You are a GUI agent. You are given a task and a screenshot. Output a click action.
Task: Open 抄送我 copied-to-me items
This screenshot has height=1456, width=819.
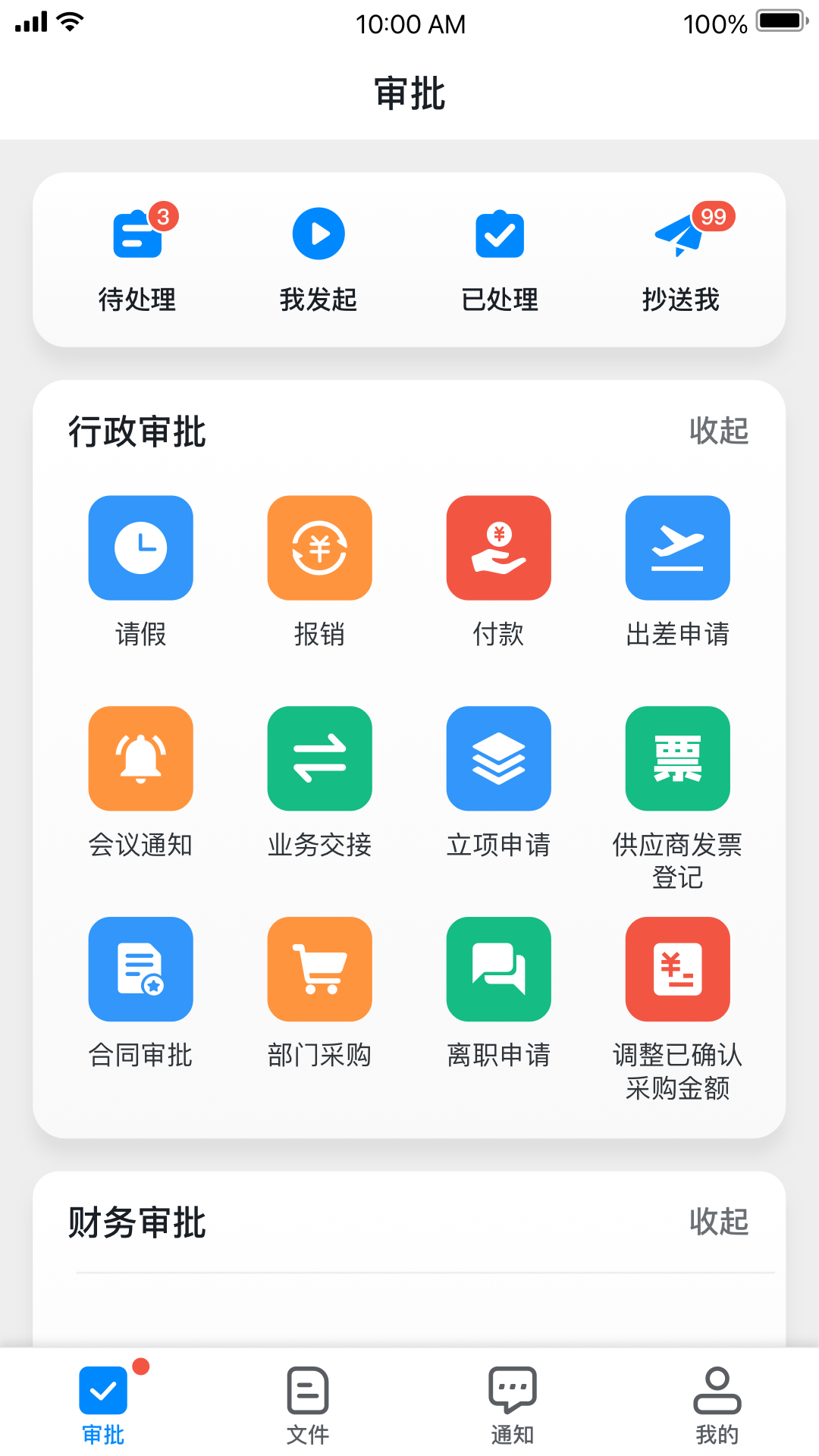(680, 259)
